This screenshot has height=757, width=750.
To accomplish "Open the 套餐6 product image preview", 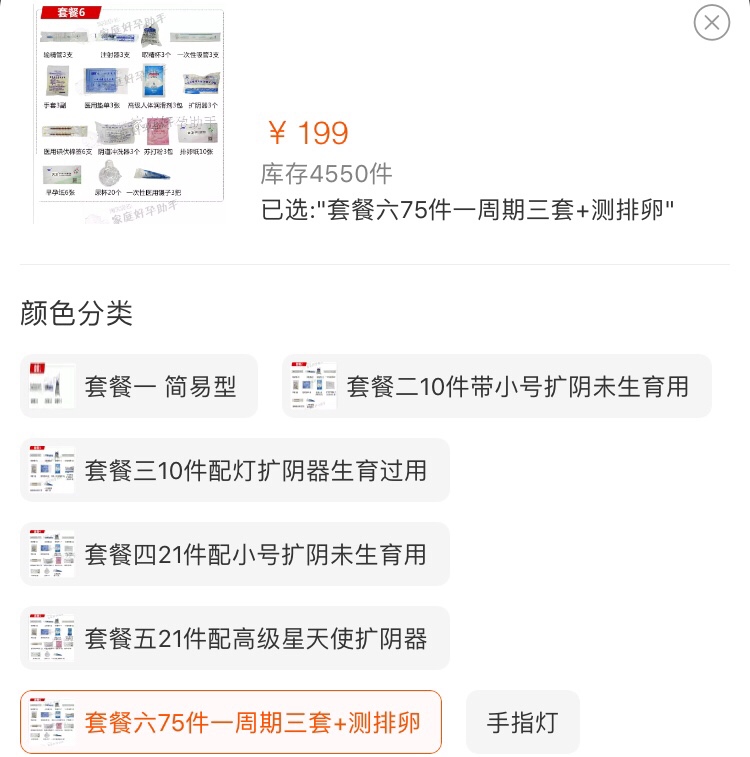I will (x=131, y=103).
